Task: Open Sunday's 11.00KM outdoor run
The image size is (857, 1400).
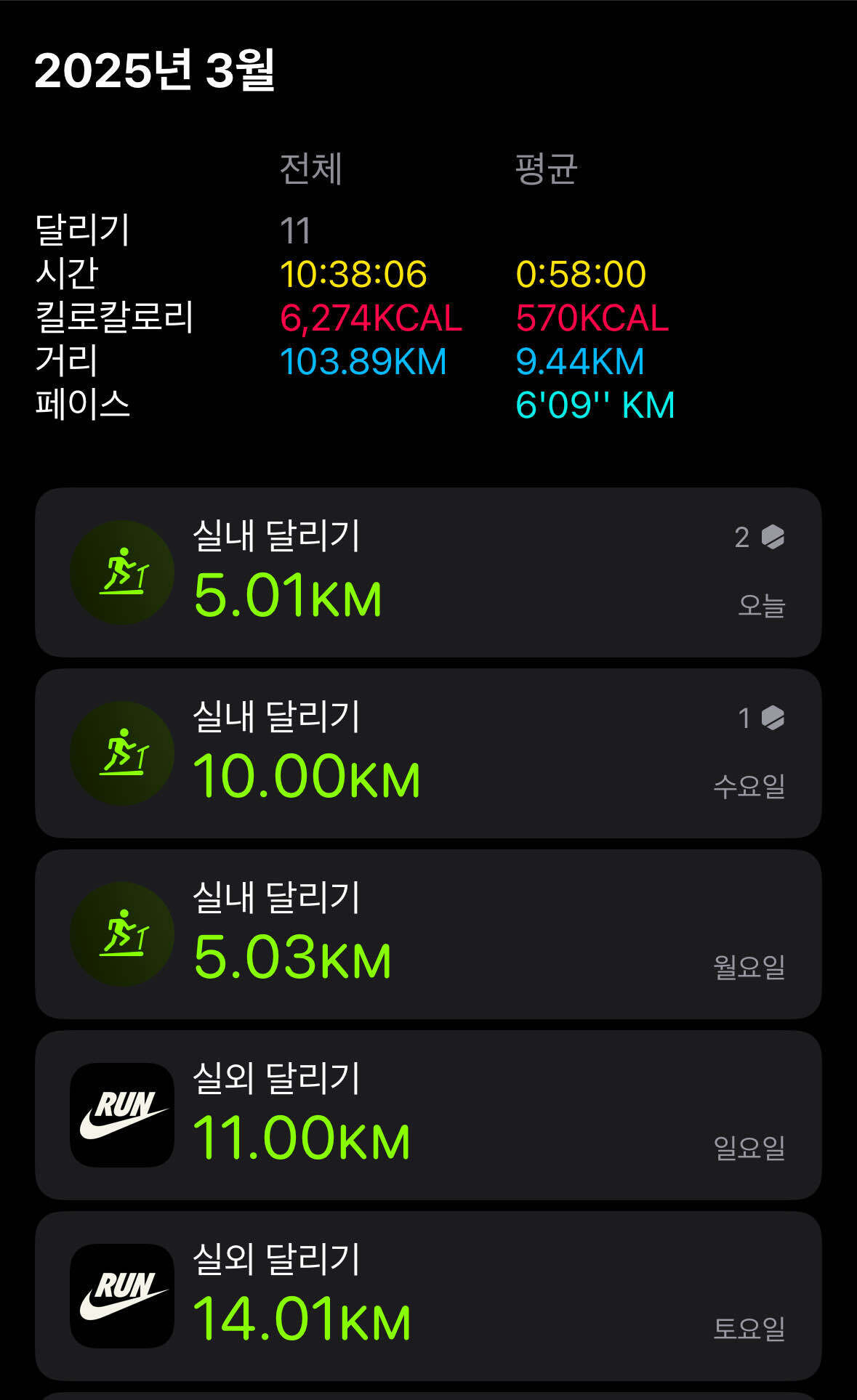Action: point(428,1114)
